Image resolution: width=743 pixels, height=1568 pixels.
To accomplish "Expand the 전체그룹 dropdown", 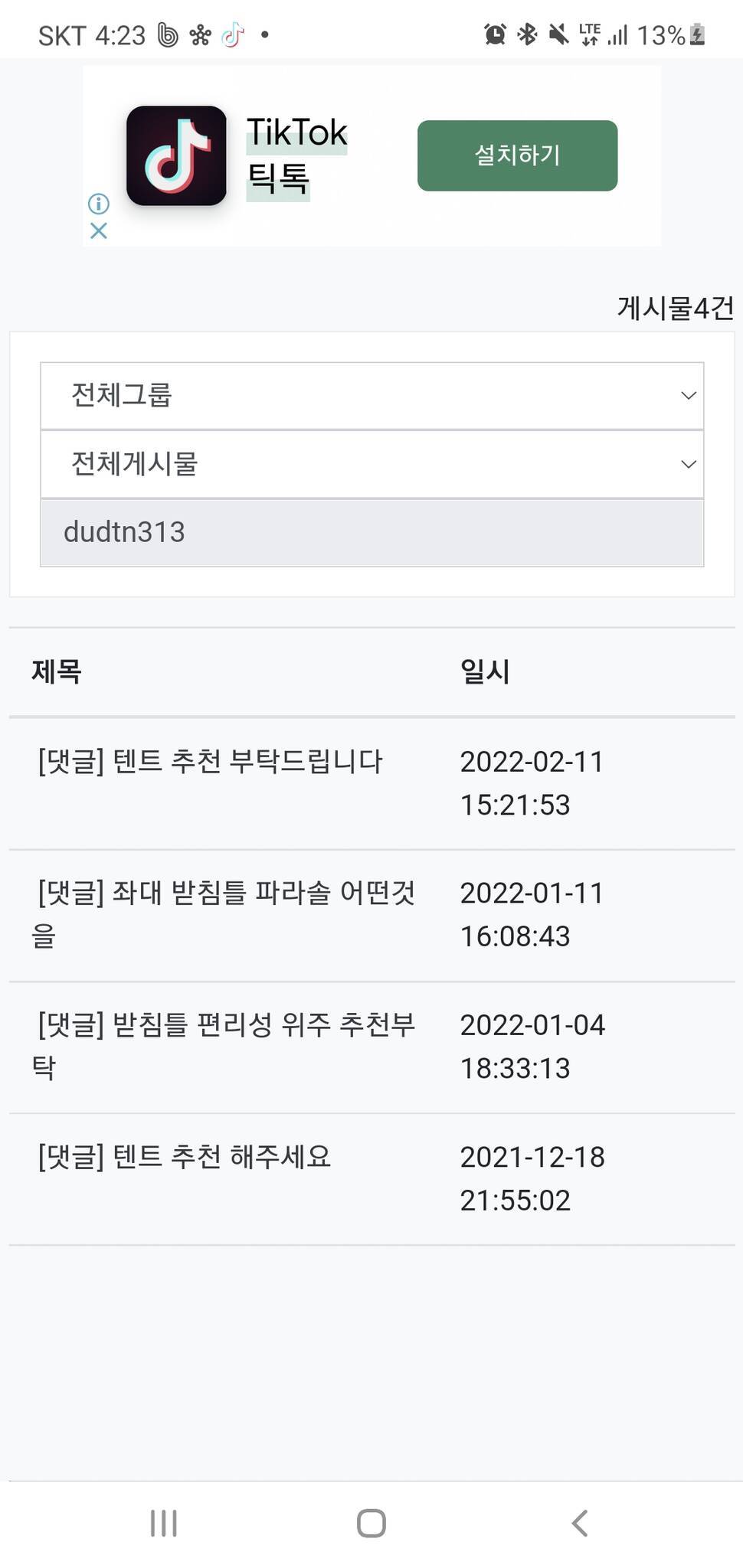I will point(372,396).
